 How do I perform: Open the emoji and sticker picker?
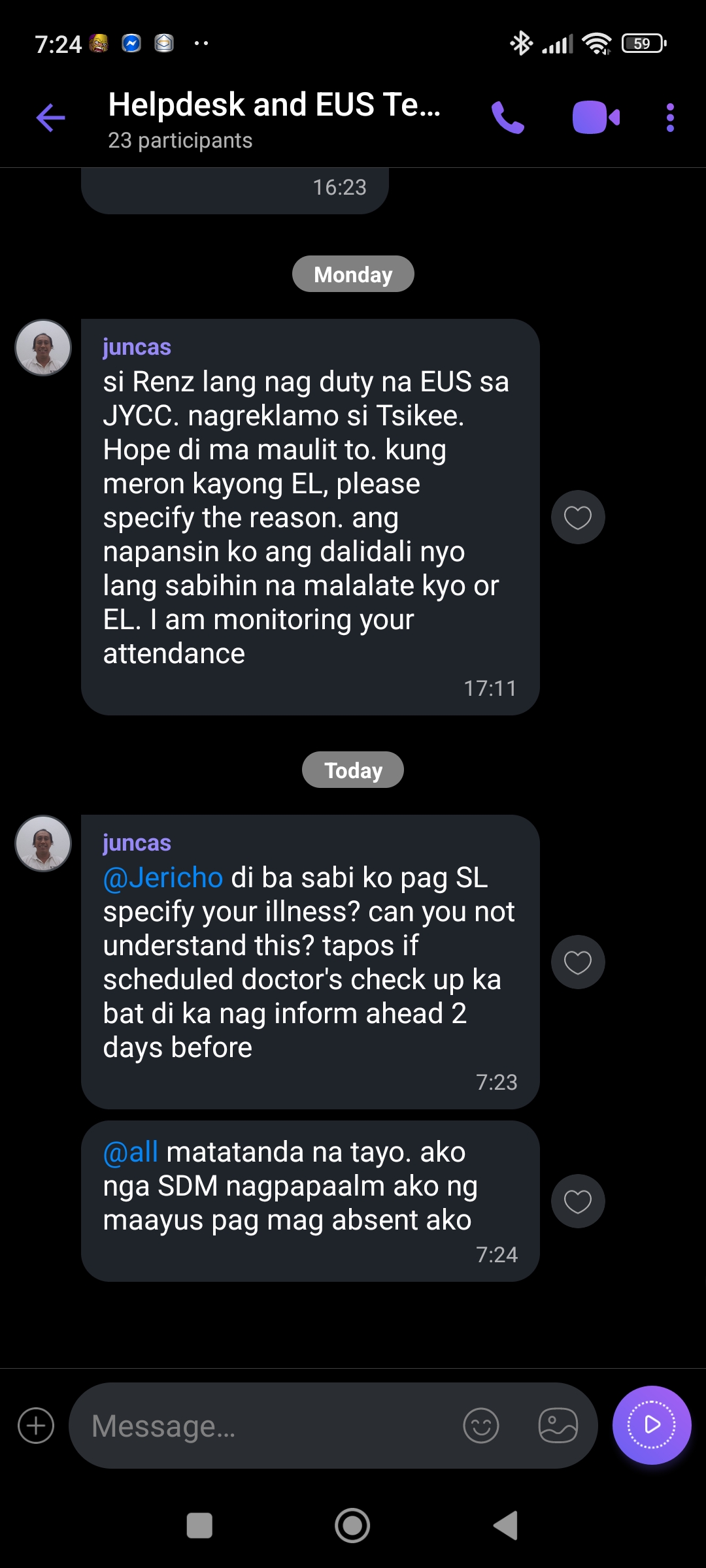pyautogui.click(x=481, y=1426)
